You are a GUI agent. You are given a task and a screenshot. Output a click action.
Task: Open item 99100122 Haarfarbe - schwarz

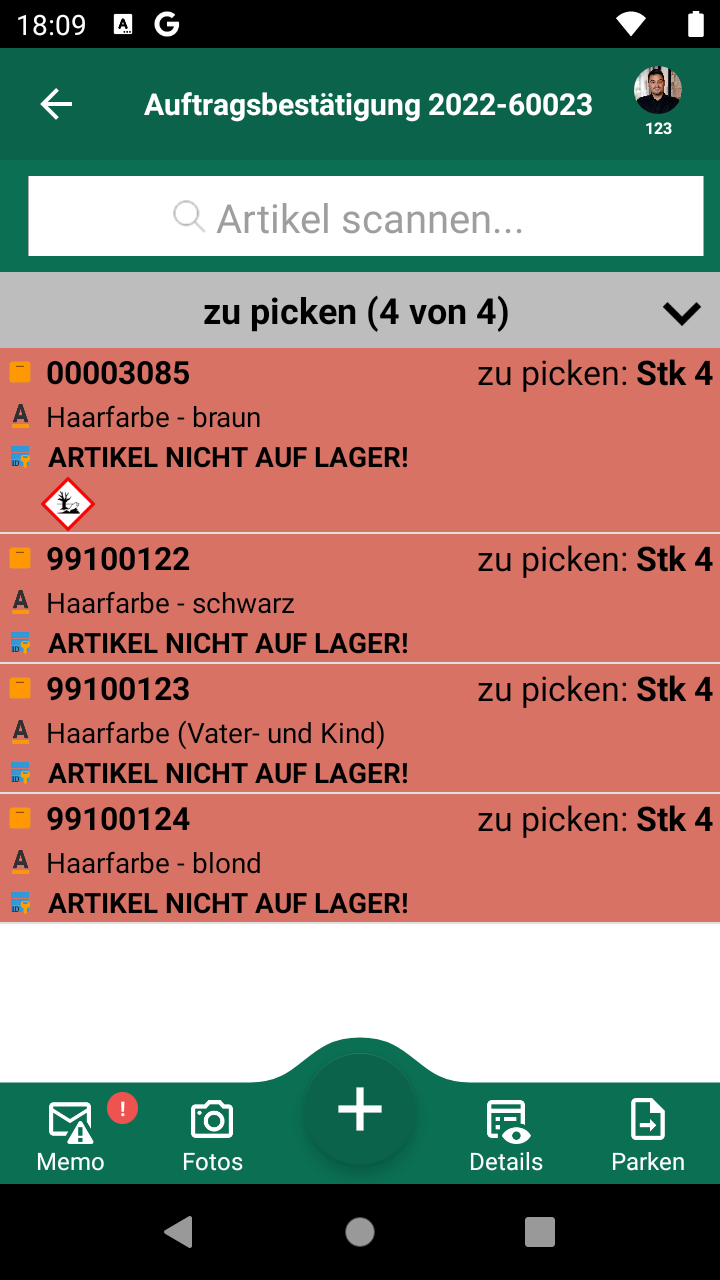(x=360, y=598)
